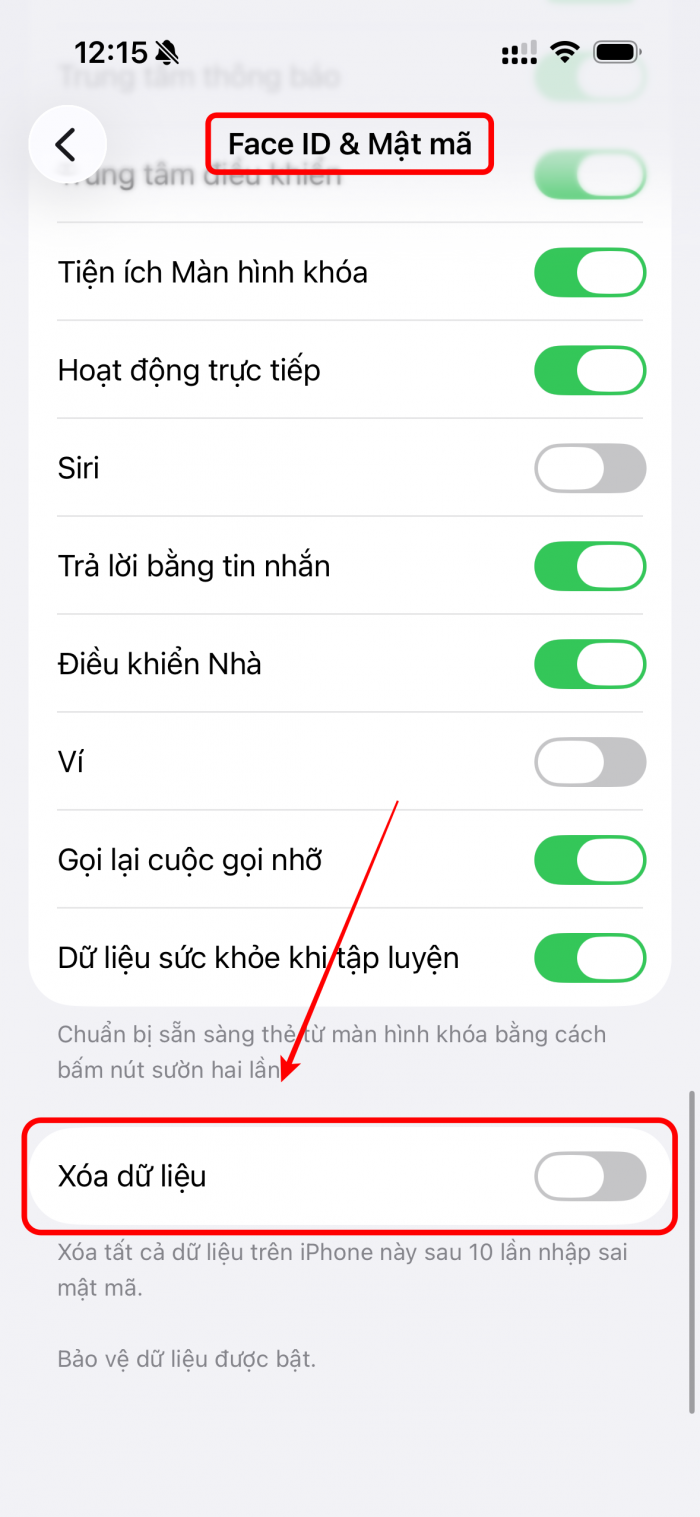The height and width of the screenshot is (1517, 700).
Task: Switch off Điều khiển Nhà
Action: 590,664
